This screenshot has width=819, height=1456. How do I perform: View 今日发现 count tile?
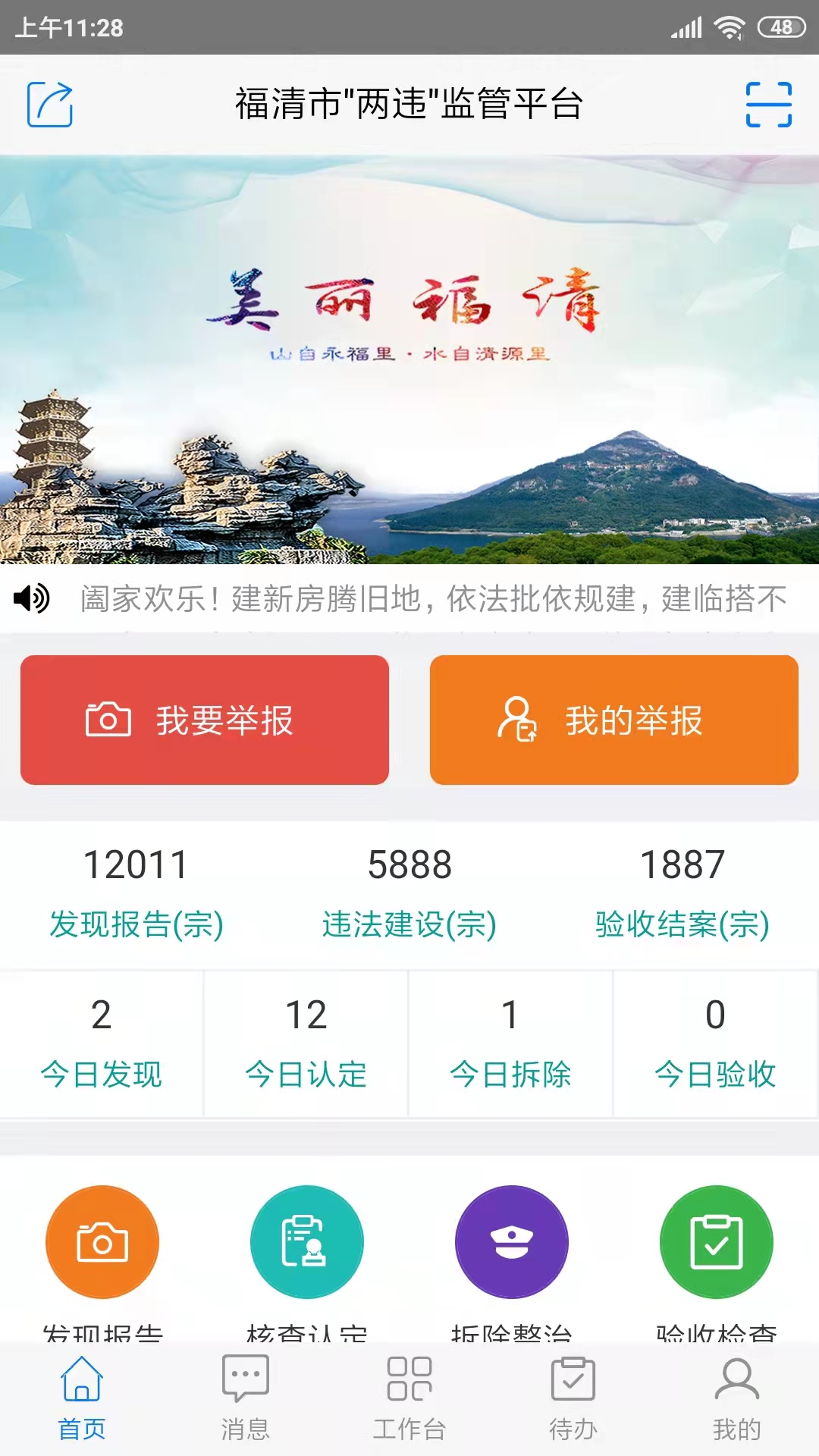tap(102, 1043)
